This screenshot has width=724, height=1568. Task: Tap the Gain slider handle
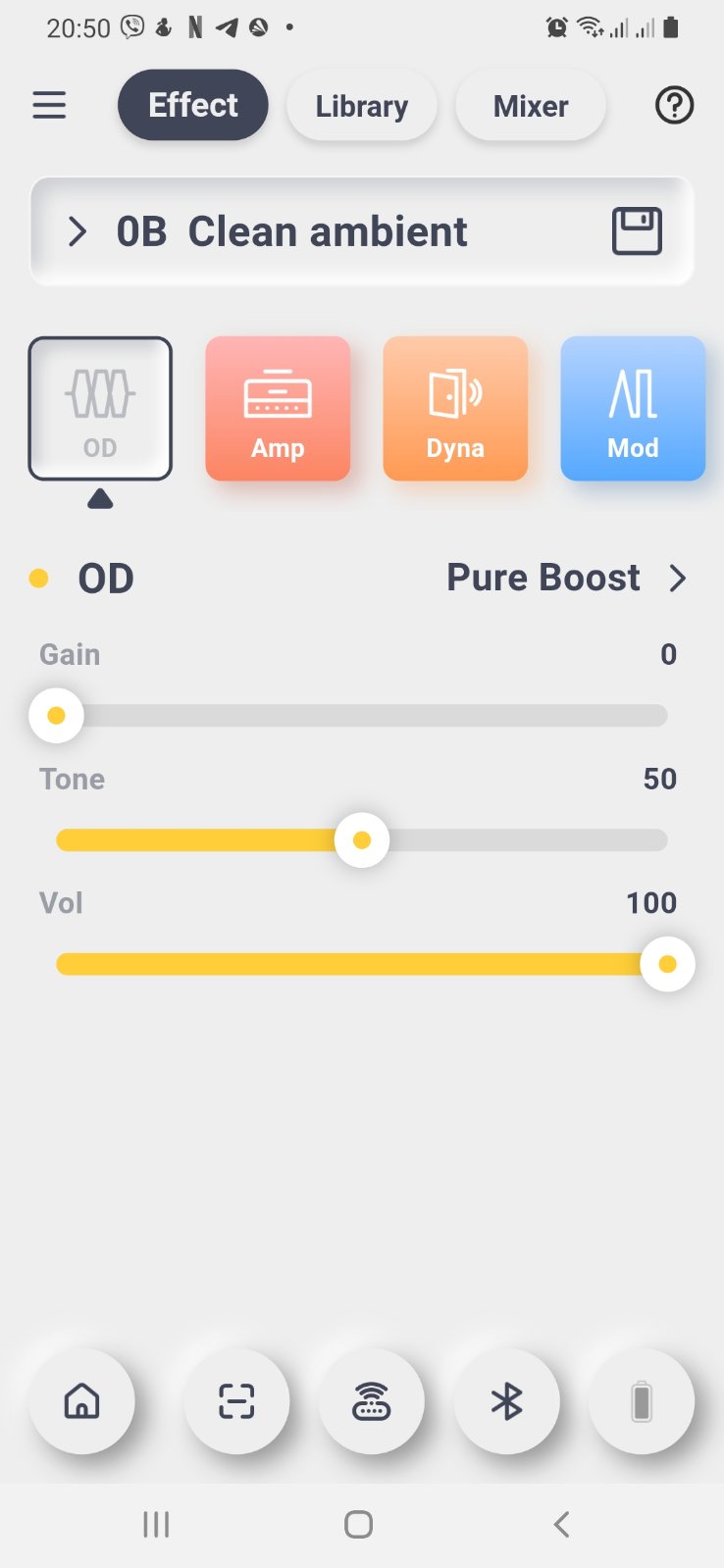(56, 716)
